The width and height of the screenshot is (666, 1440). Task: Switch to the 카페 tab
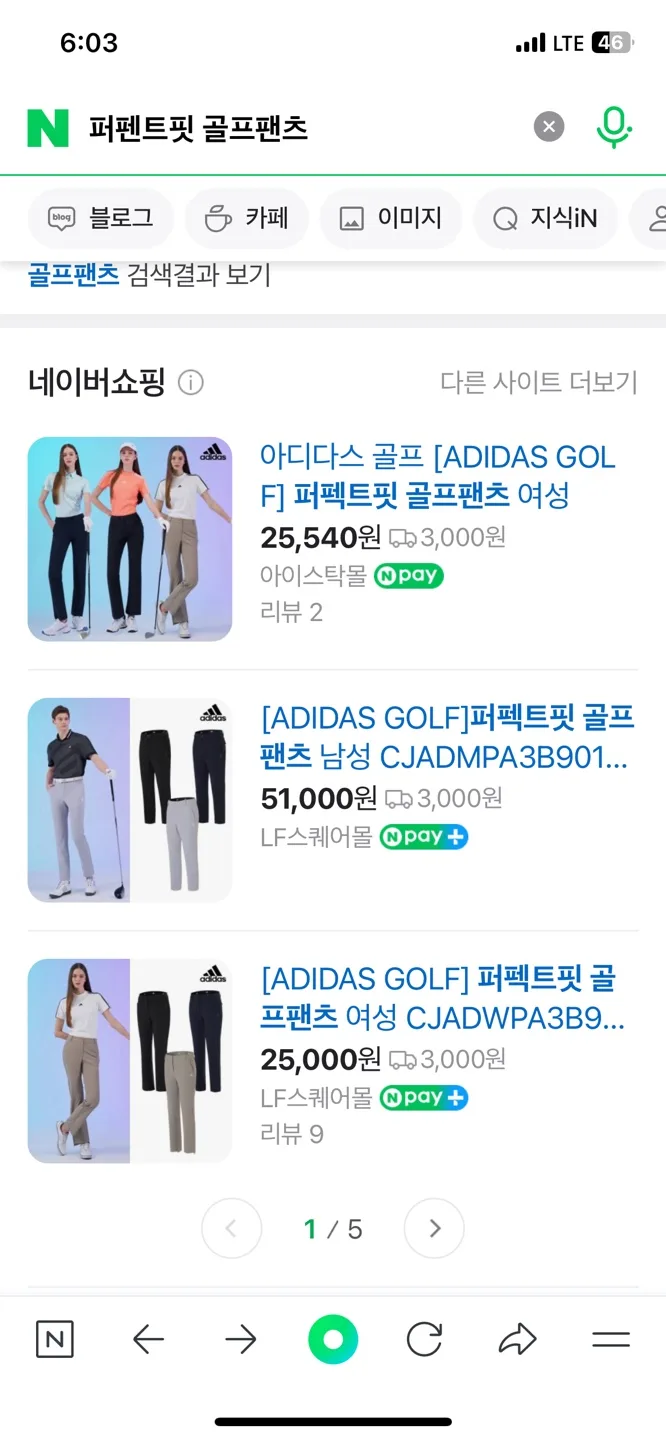246,218
